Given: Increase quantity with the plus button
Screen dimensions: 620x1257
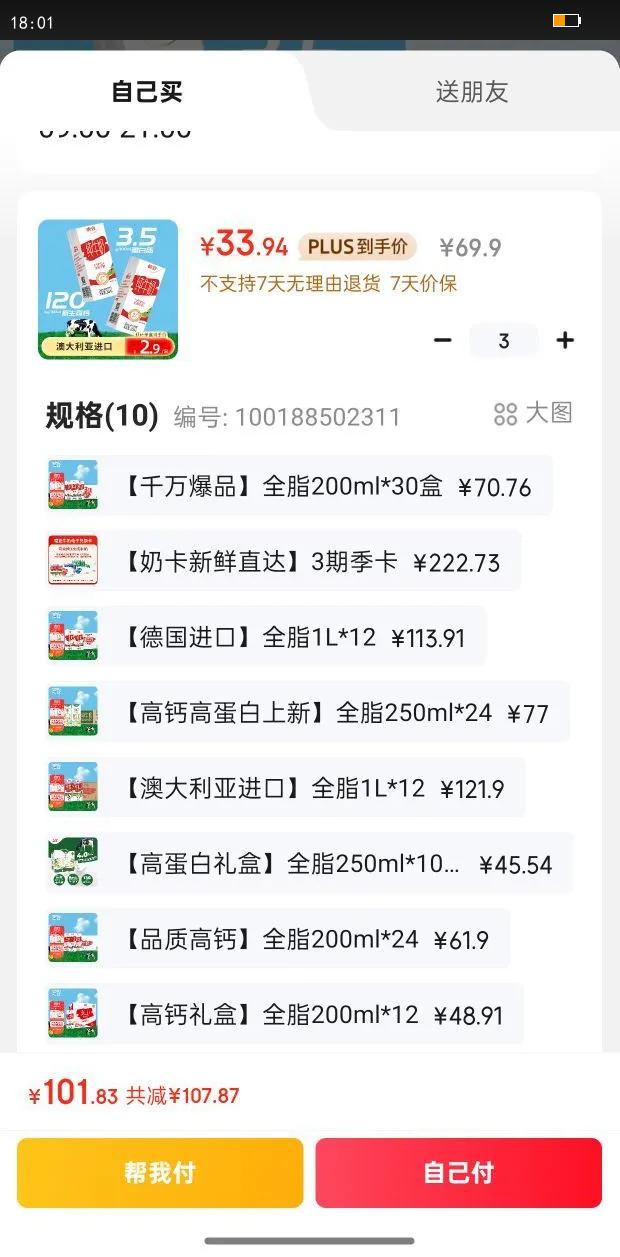Looking at the screenshot, I should (x=565, y=340).
